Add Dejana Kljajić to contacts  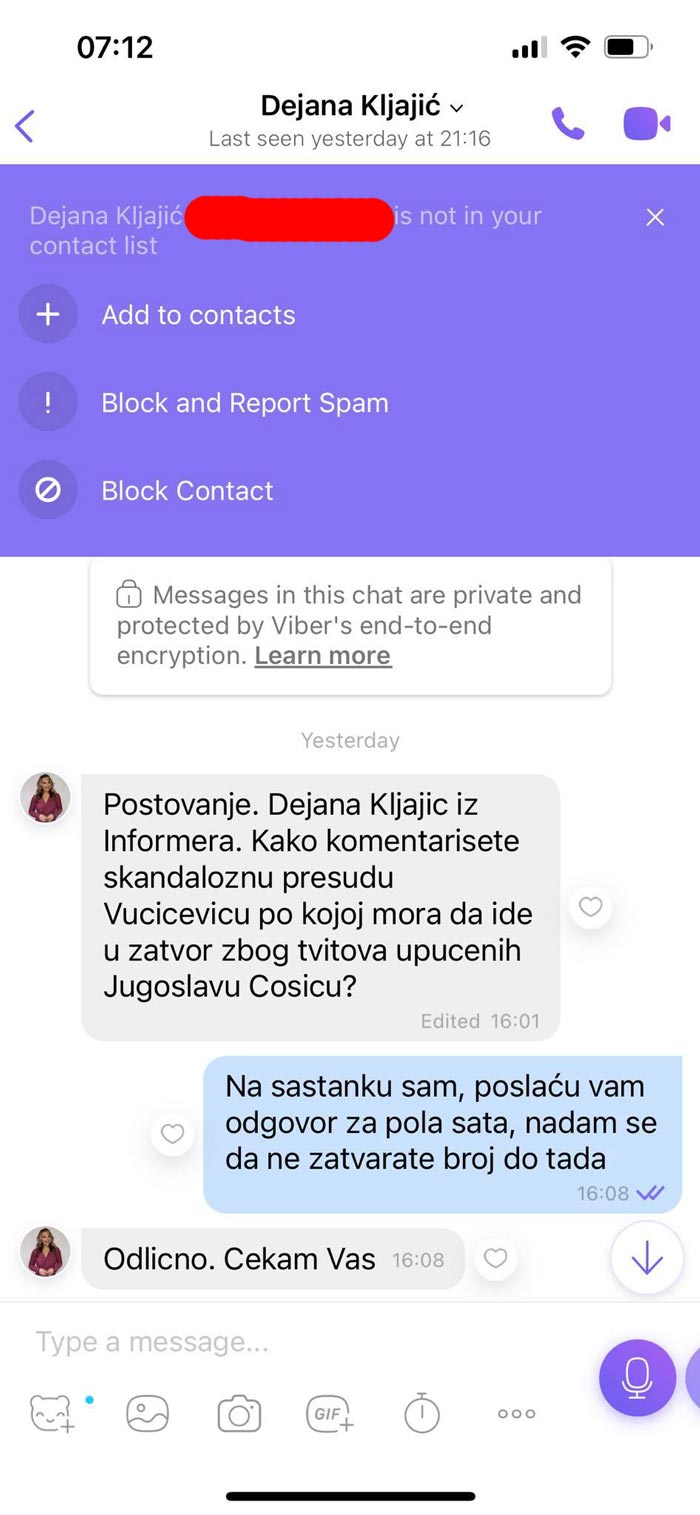point(198,315)
